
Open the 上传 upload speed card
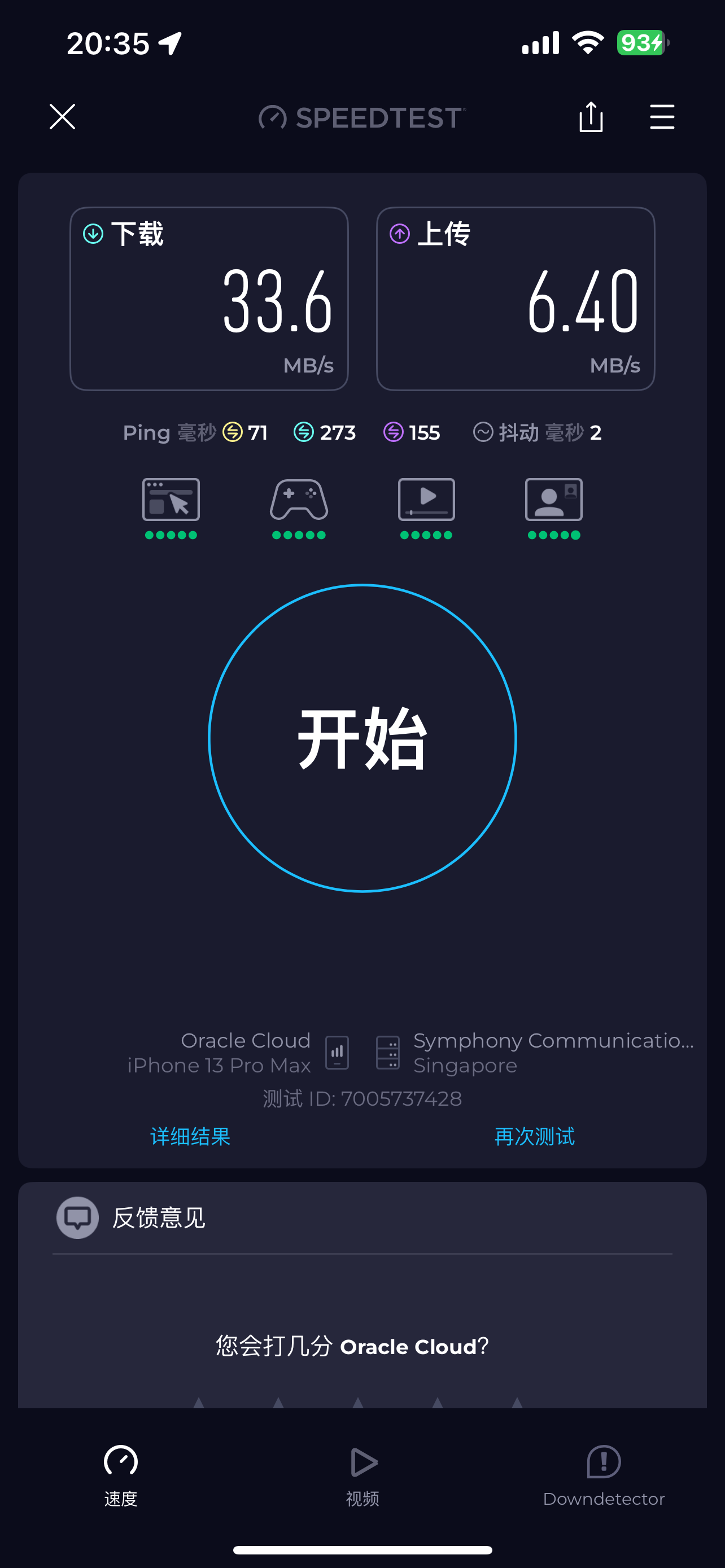point(516,298)
